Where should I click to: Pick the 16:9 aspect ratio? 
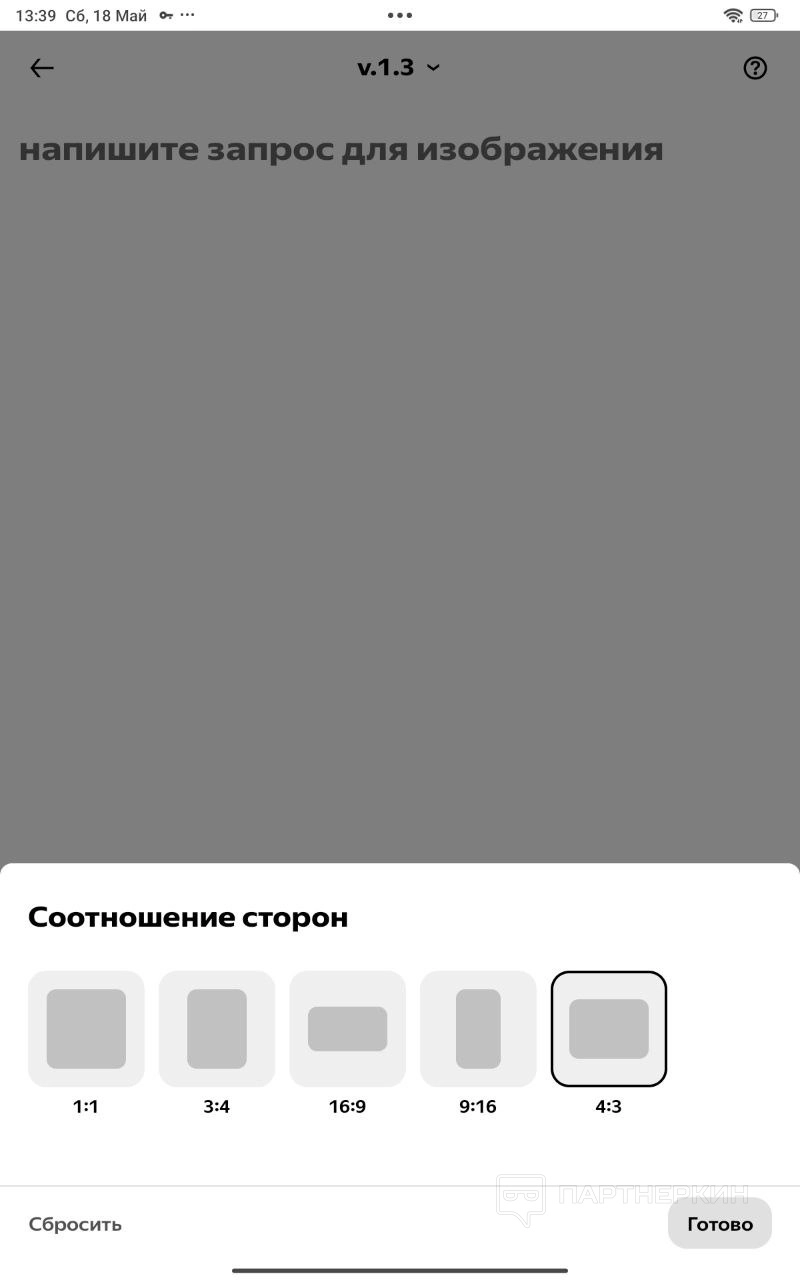[347, 1029]
